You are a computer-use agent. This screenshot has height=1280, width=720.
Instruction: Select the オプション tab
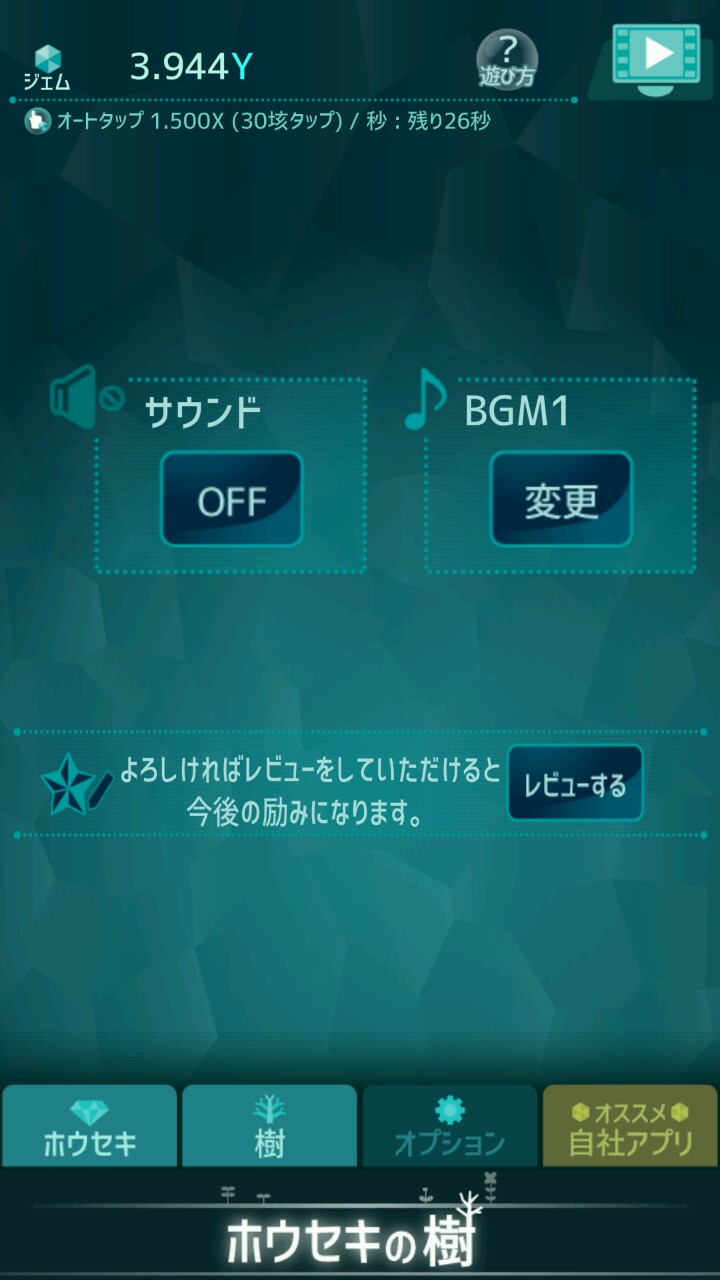[x=449, y=1127]
